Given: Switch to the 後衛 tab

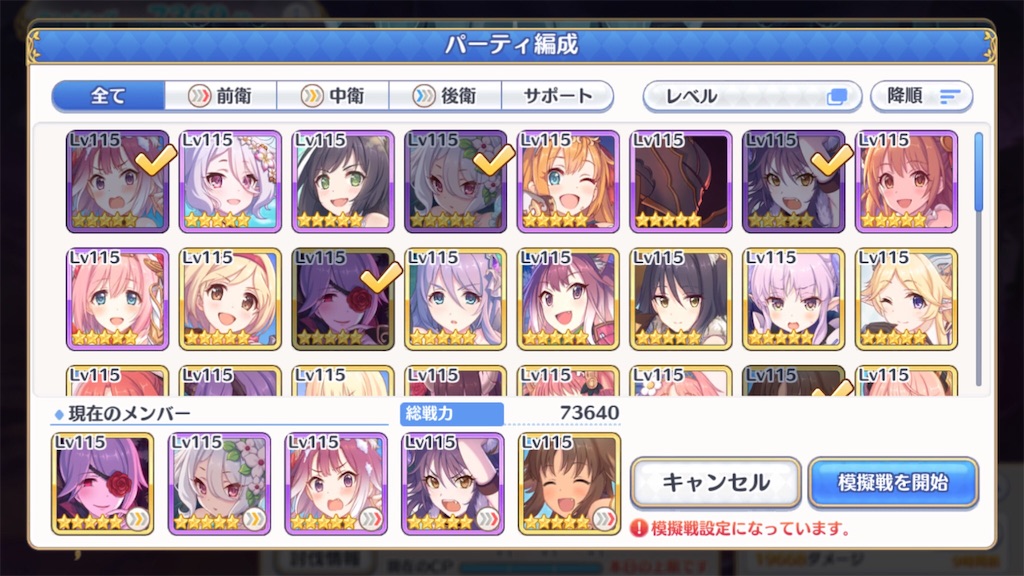Looking at the screenshot, I should coord(446,96).
